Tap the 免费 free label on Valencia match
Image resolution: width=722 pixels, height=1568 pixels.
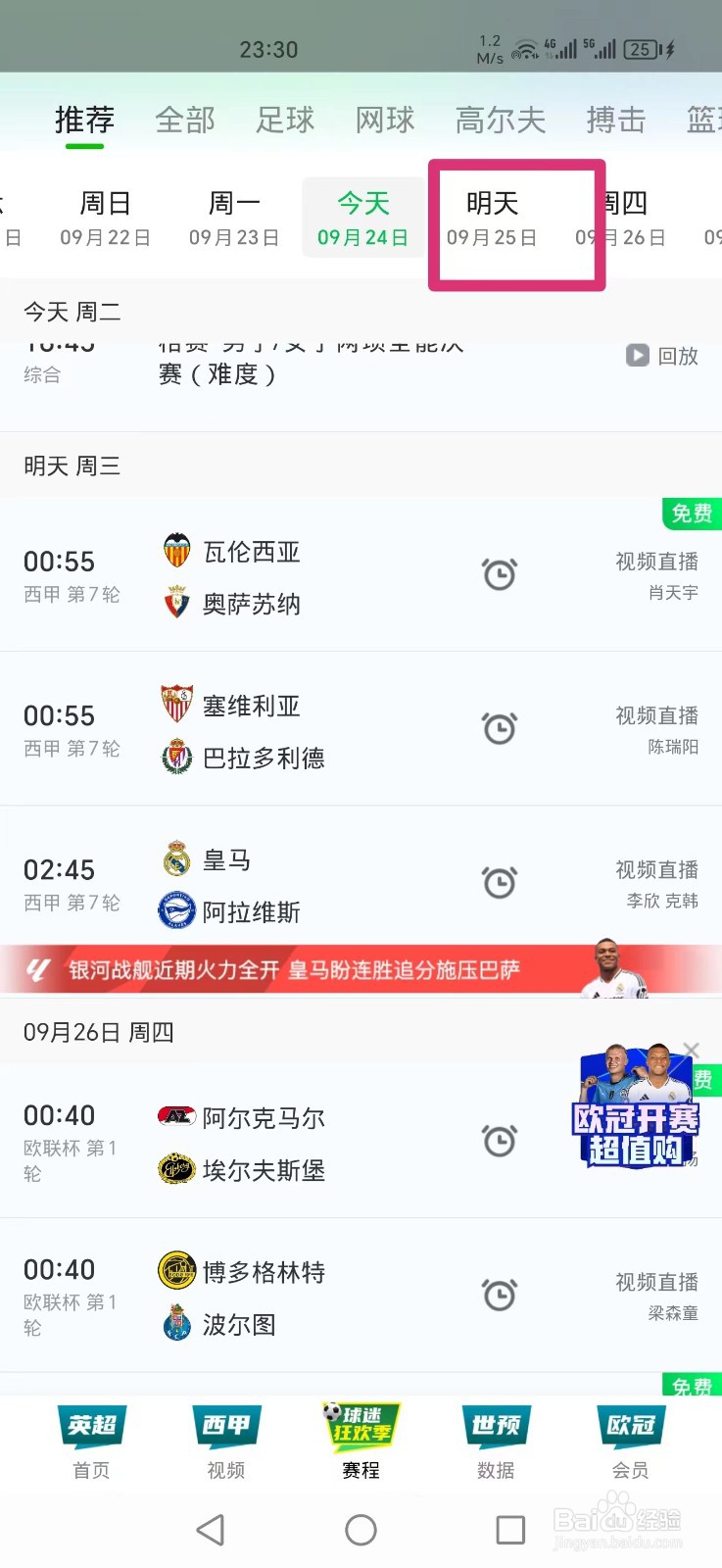pos(692,513)
